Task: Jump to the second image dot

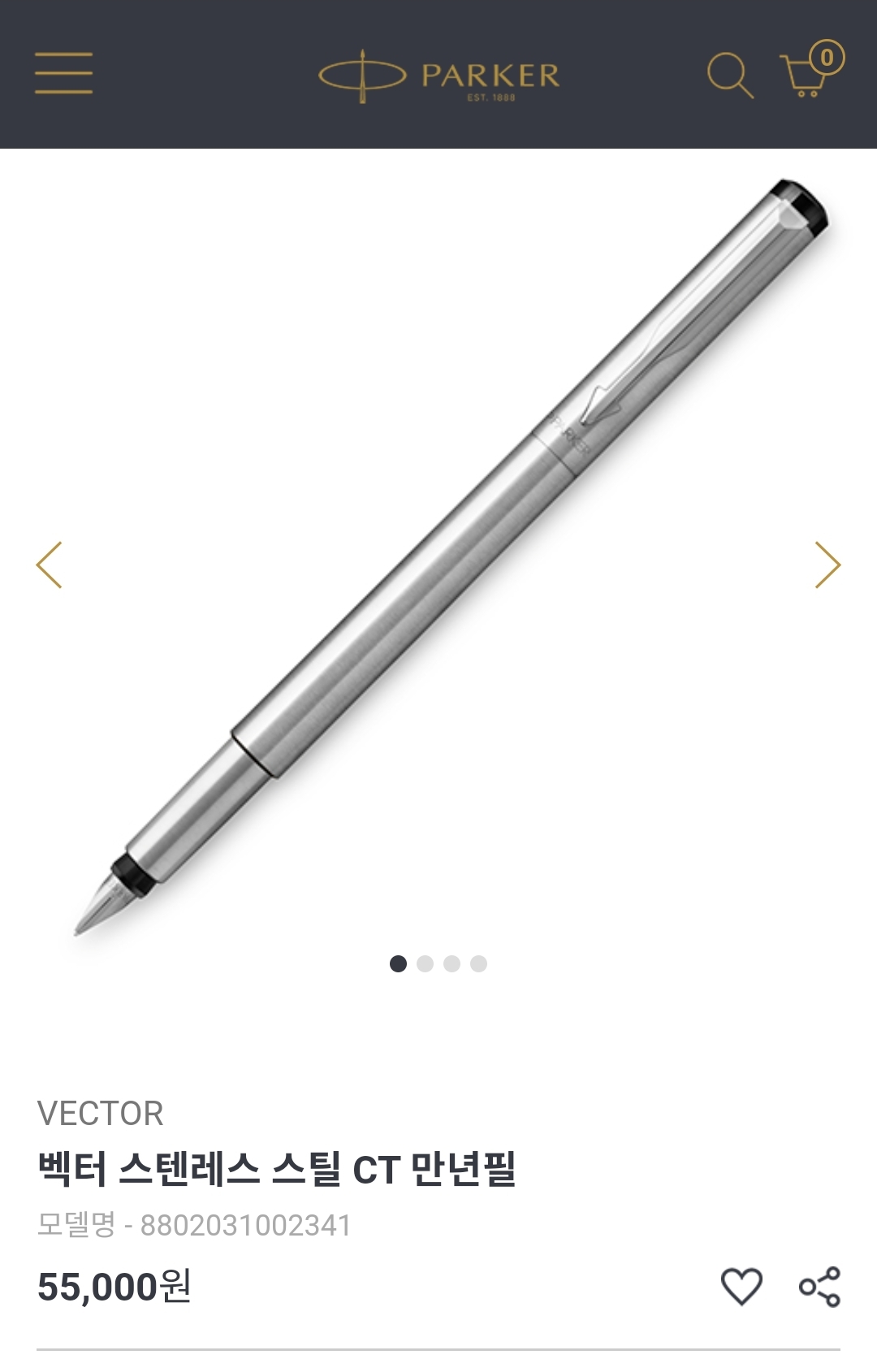Action: click(425, 963)
